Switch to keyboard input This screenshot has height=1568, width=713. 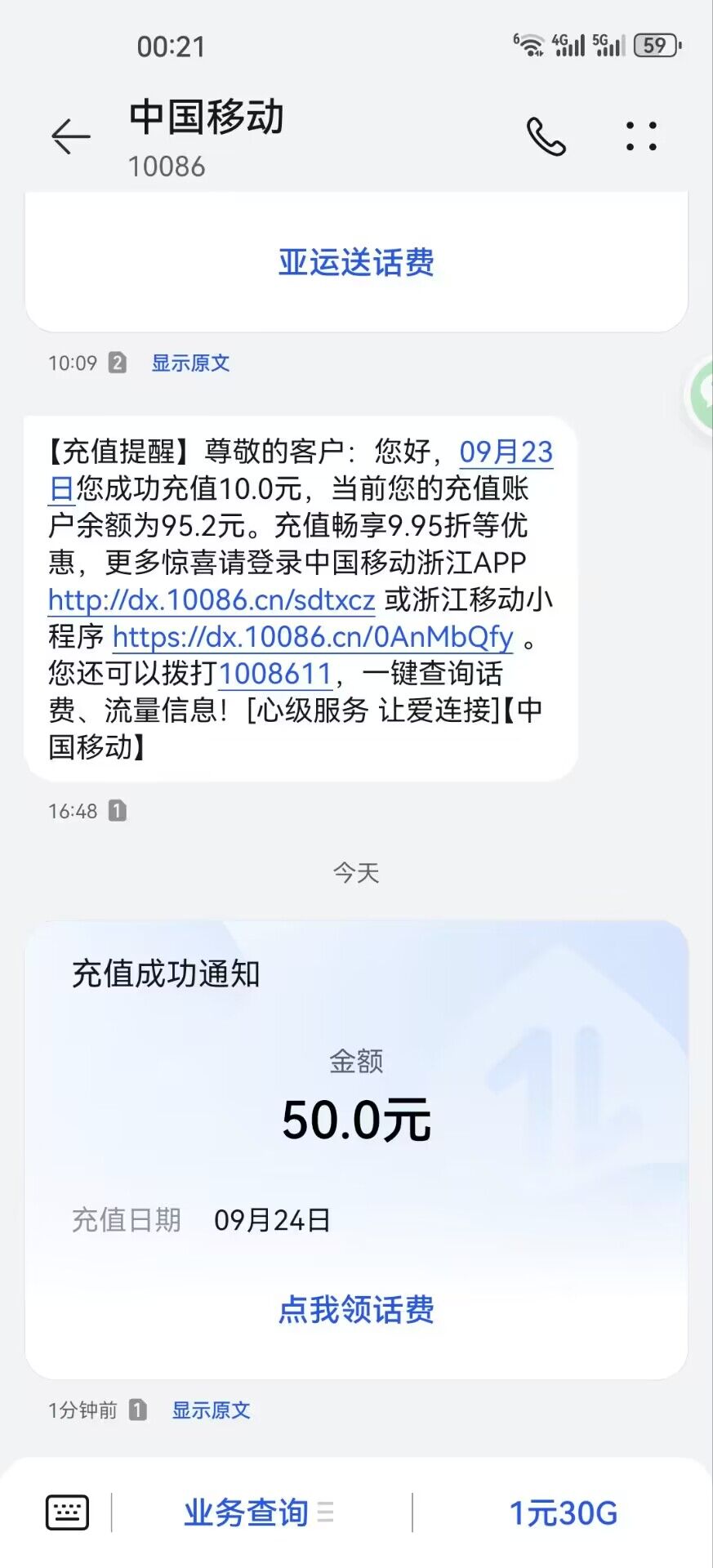(x=67, y=1512)
